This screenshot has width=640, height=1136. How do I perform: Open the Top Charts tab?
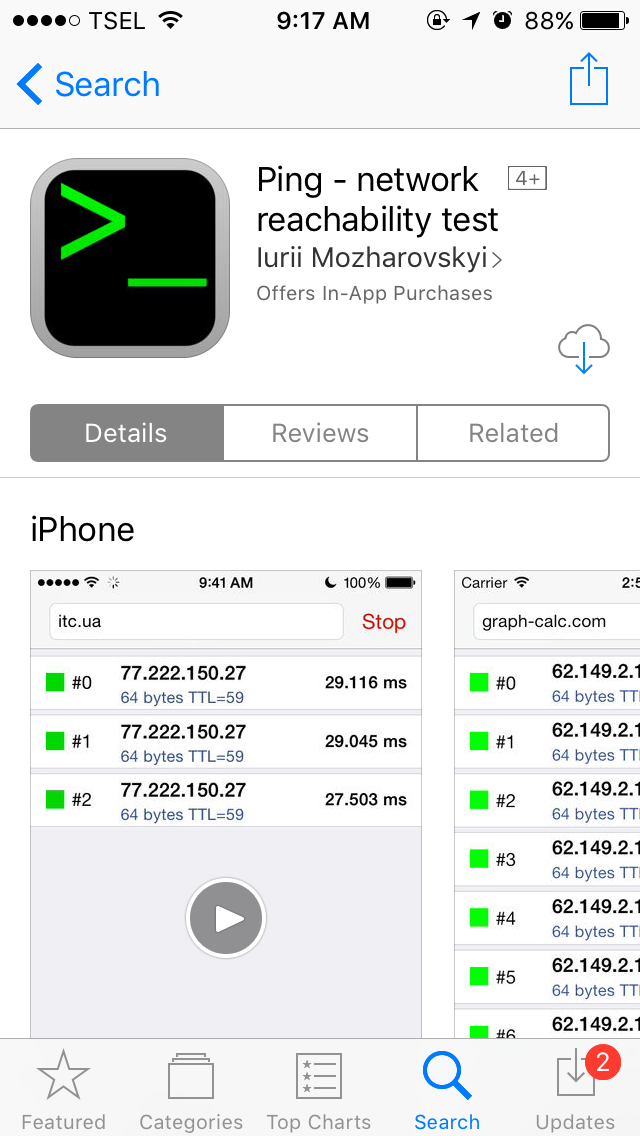click(319, 1090)
